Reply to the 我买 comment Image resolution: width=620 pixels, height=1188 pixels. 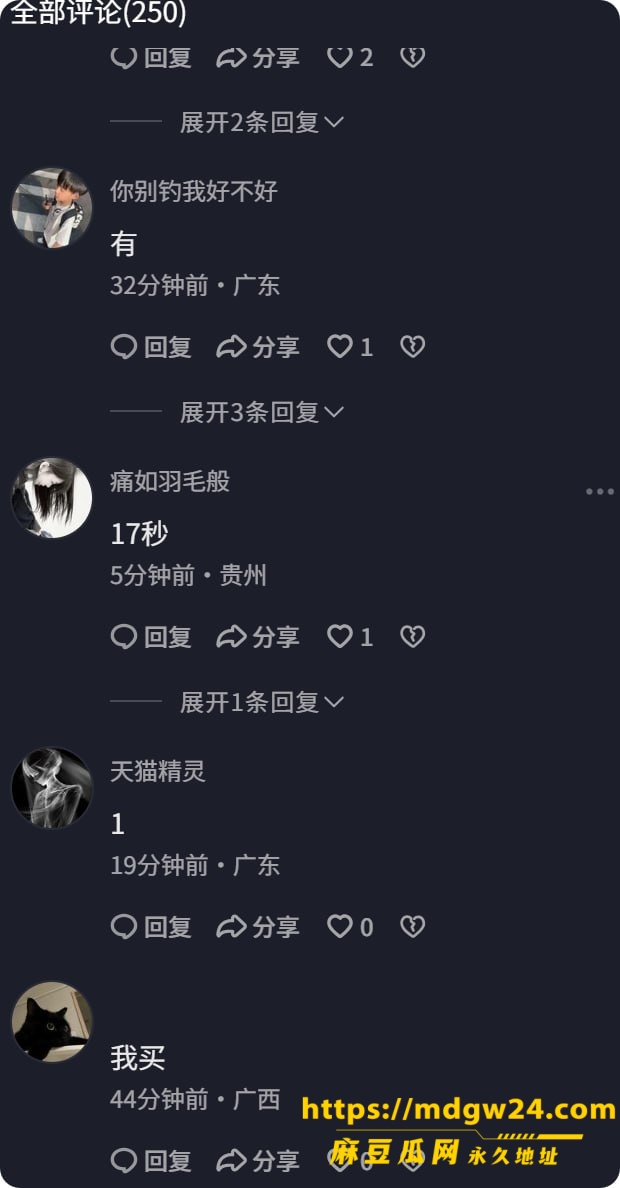tap(151, 1160)
